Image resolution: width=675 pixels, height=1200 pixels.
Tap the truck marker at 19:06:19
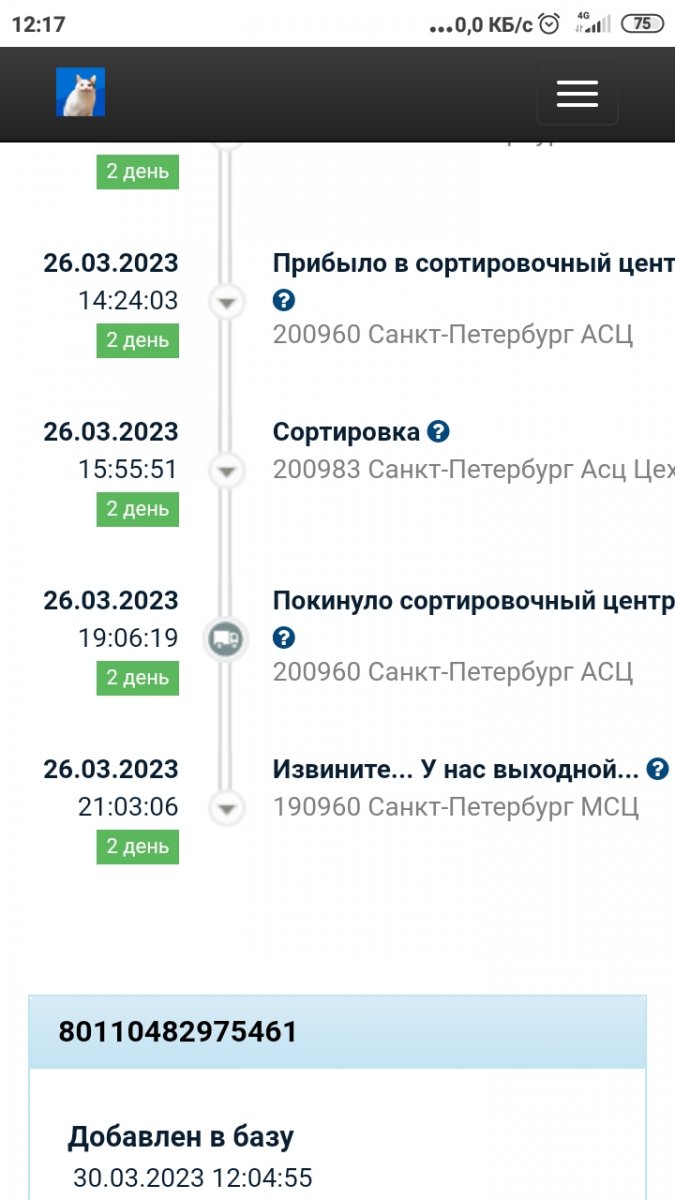pos(226,638)
